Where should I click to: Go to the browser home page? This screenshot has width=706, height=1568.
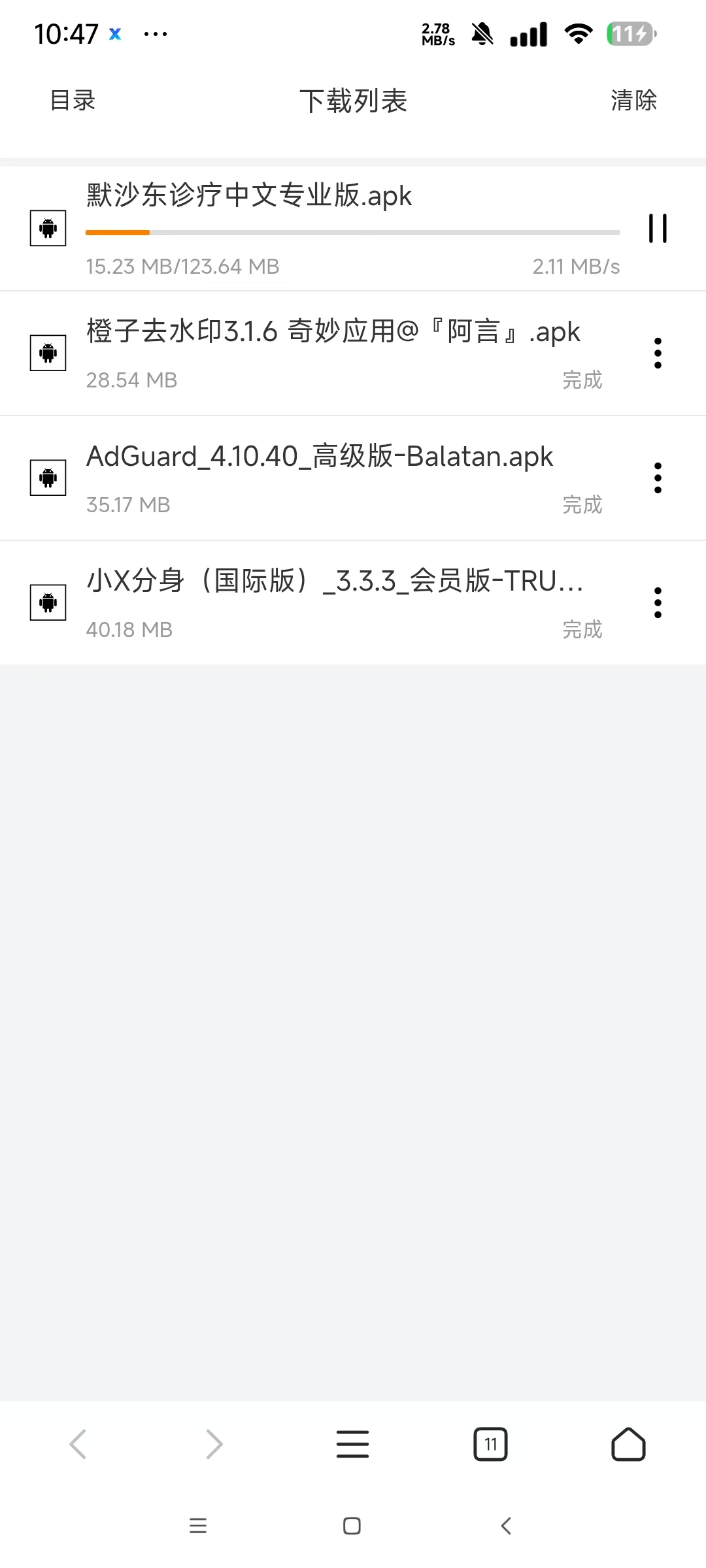tap(628, 1444)
